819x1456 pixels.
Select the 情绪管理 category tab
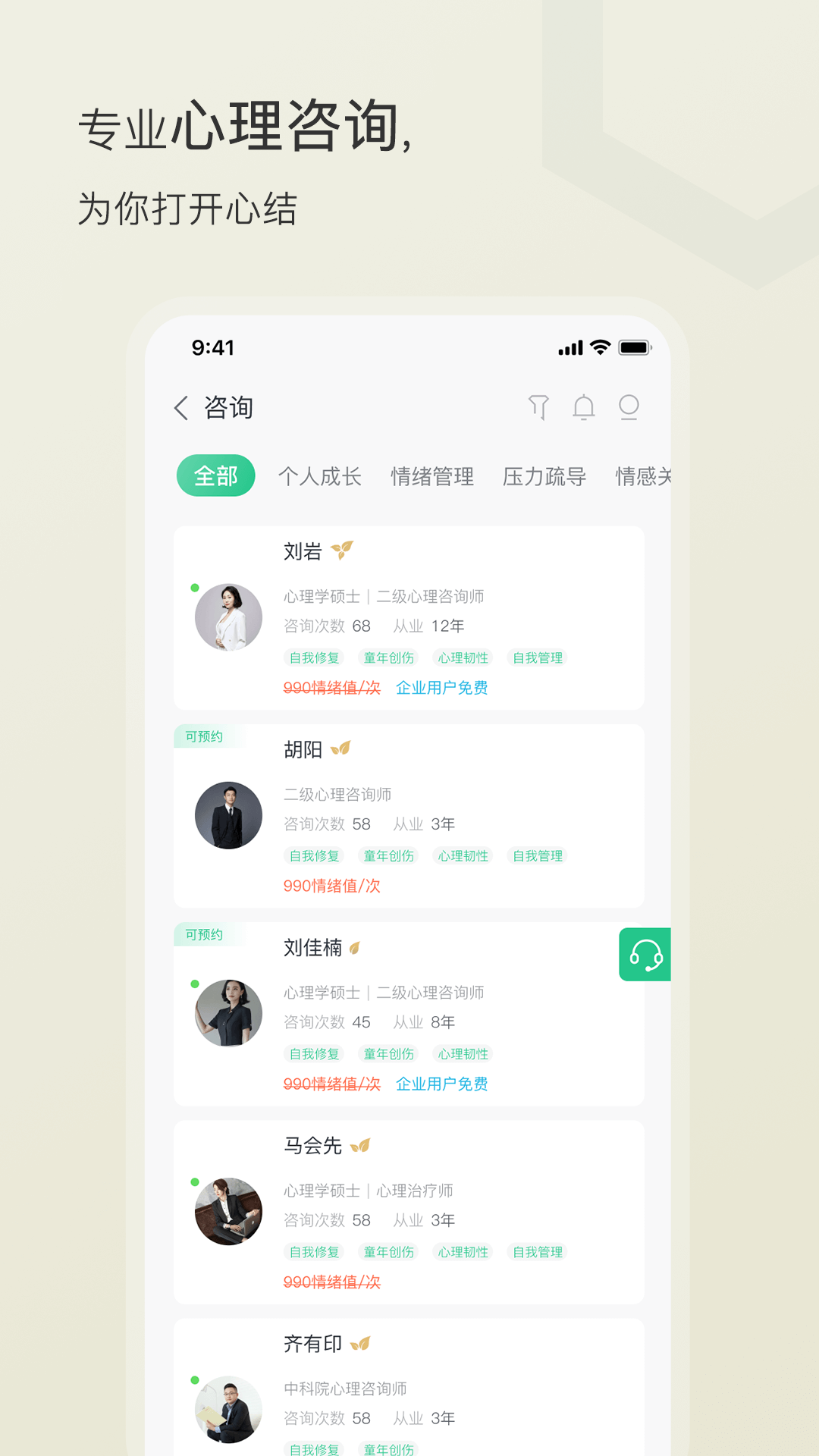pyautogui.click(x=432, y=476)
